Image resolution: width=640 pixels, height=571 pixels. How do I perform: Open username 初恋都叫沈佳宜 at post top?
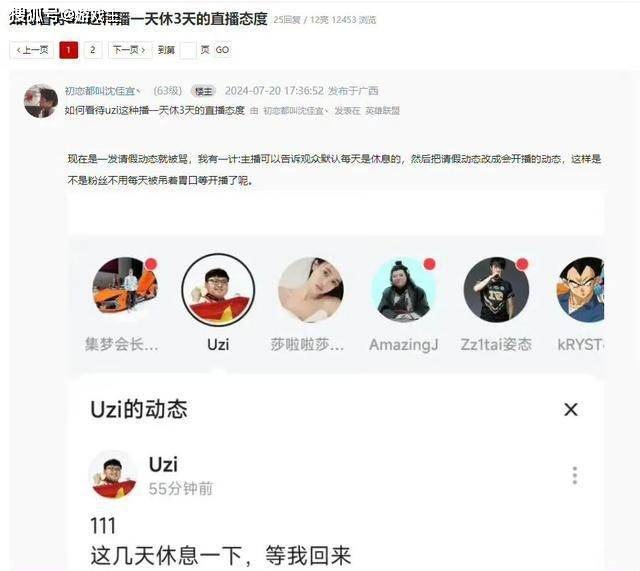(x=102, y=90)
